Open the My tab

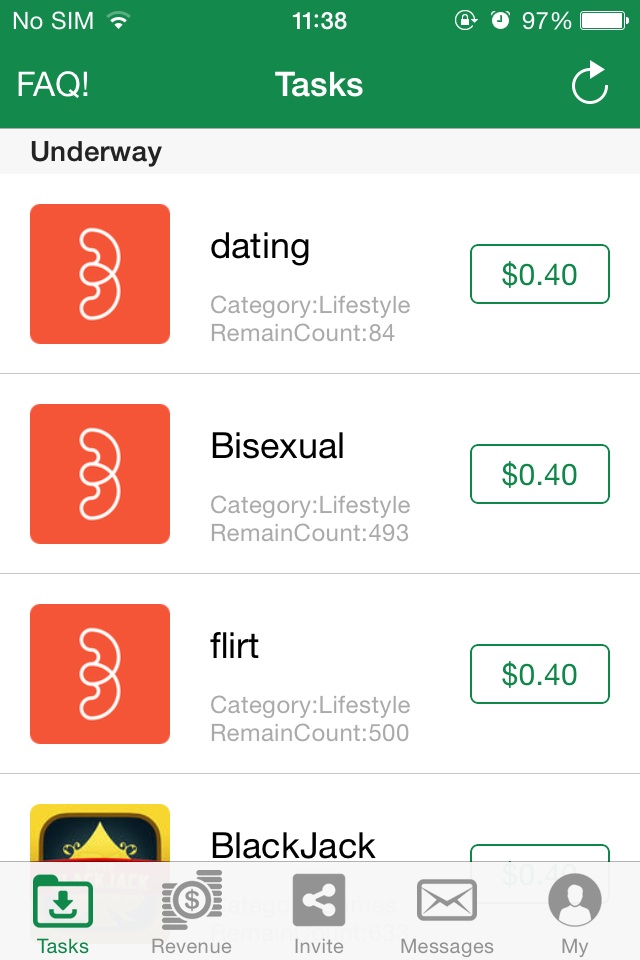pyautogui.click(x=574, y=912)
